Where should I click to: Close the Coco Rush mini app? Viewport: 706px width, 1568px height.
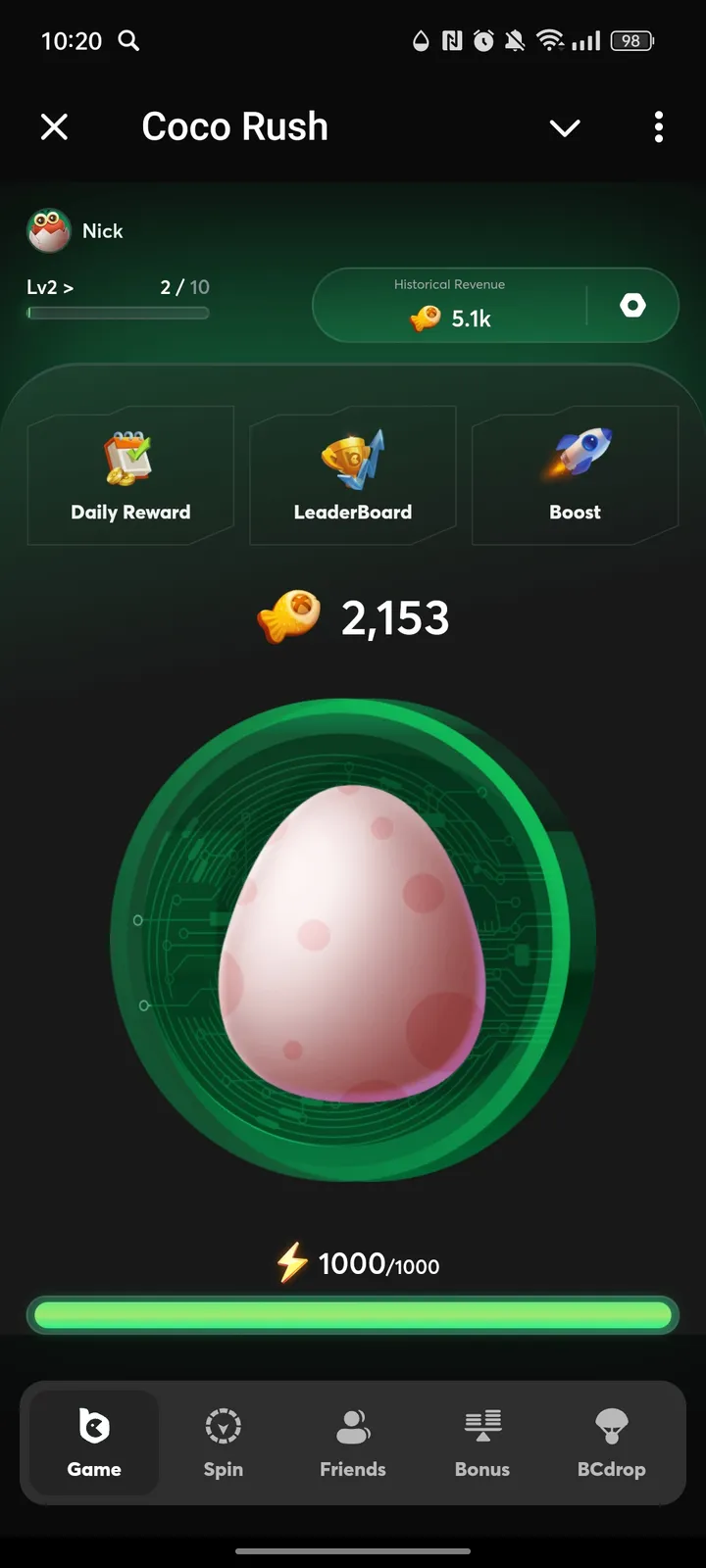55,126
